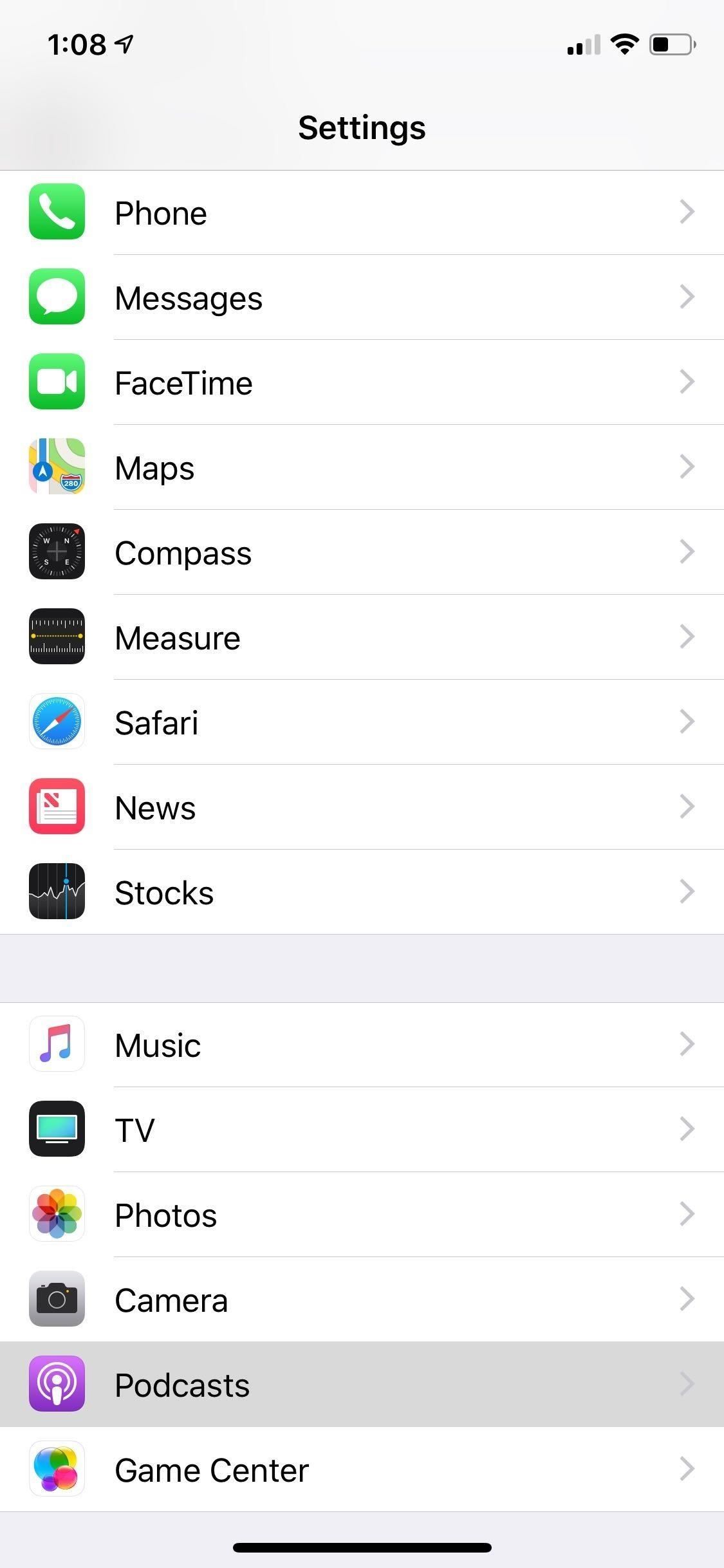This screenshot has width=724, height=1568.
Task: Open the FaceTime settings row
Action: 360,382
